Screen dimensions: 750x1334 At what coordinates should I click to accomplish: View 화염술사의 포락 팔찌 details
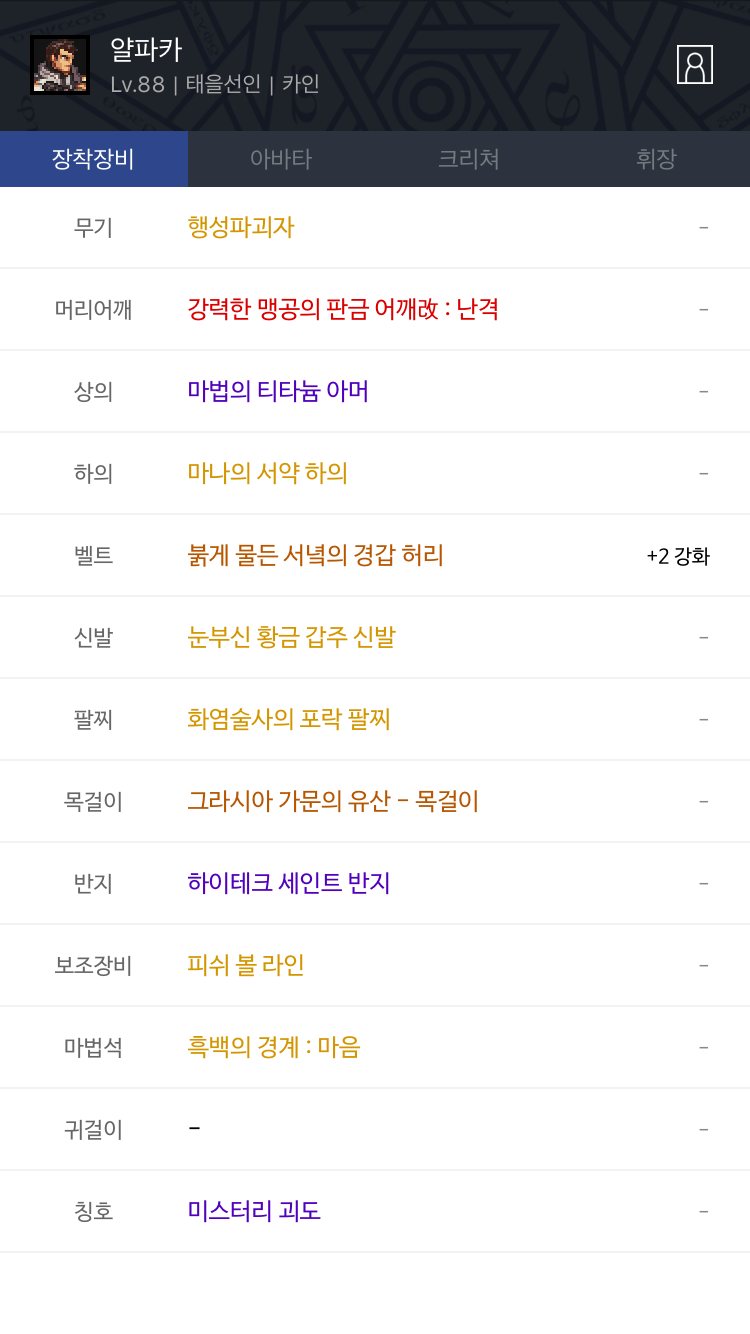coord(289,719)
